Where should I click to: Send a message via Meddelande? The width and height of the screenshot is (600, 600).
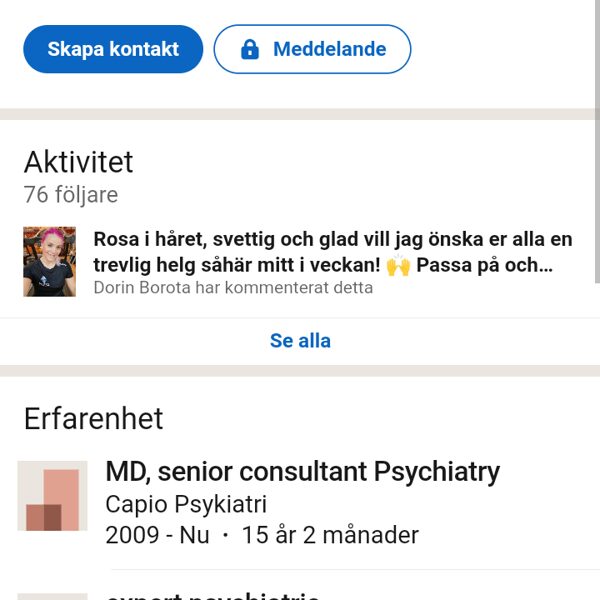pyautogui.click(x=312, y=49)
